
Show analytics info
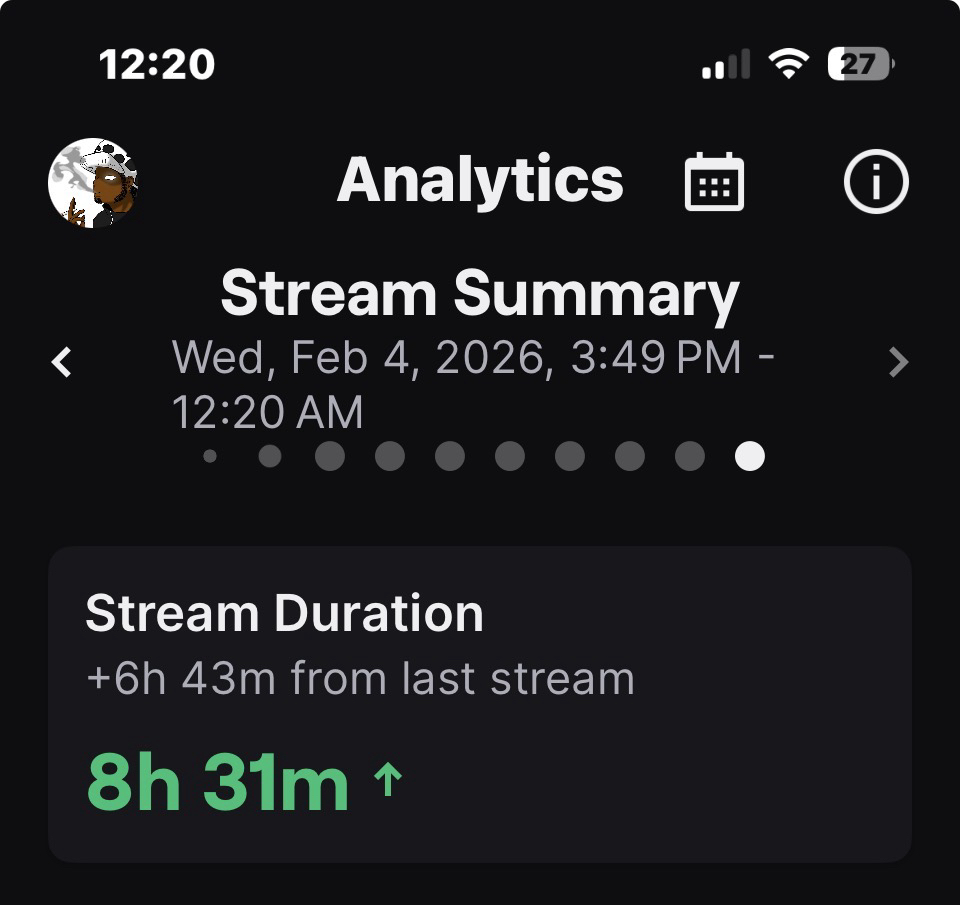pyautogui.click(x=876, y=182)
